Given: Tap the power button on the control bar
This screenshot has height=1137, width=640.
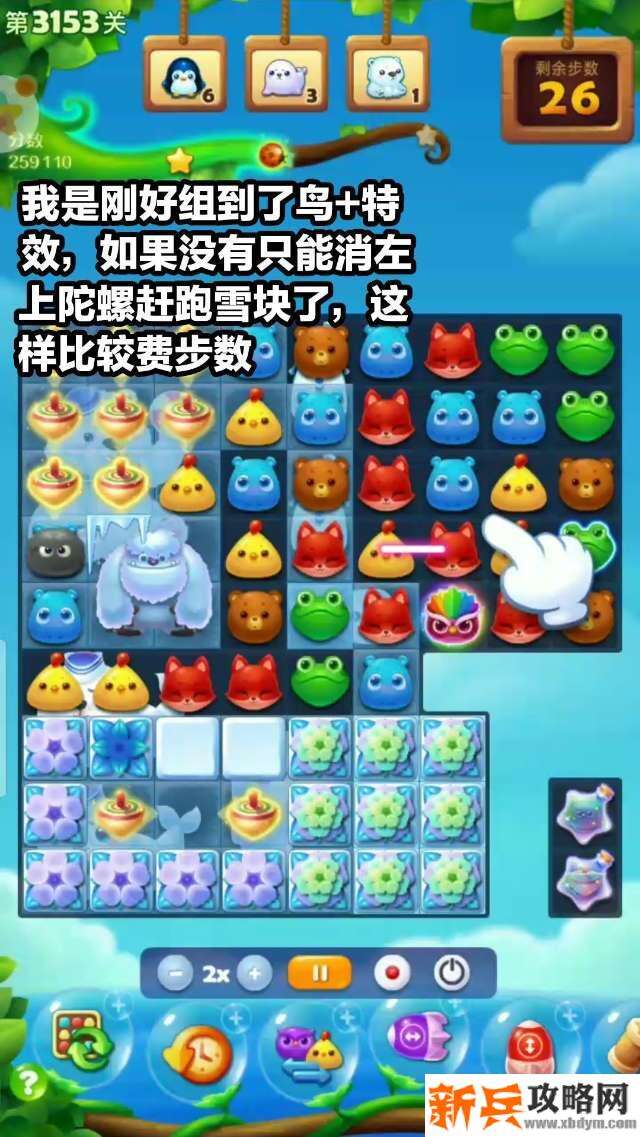Looking at the screenshot, I should click(451, 972).
